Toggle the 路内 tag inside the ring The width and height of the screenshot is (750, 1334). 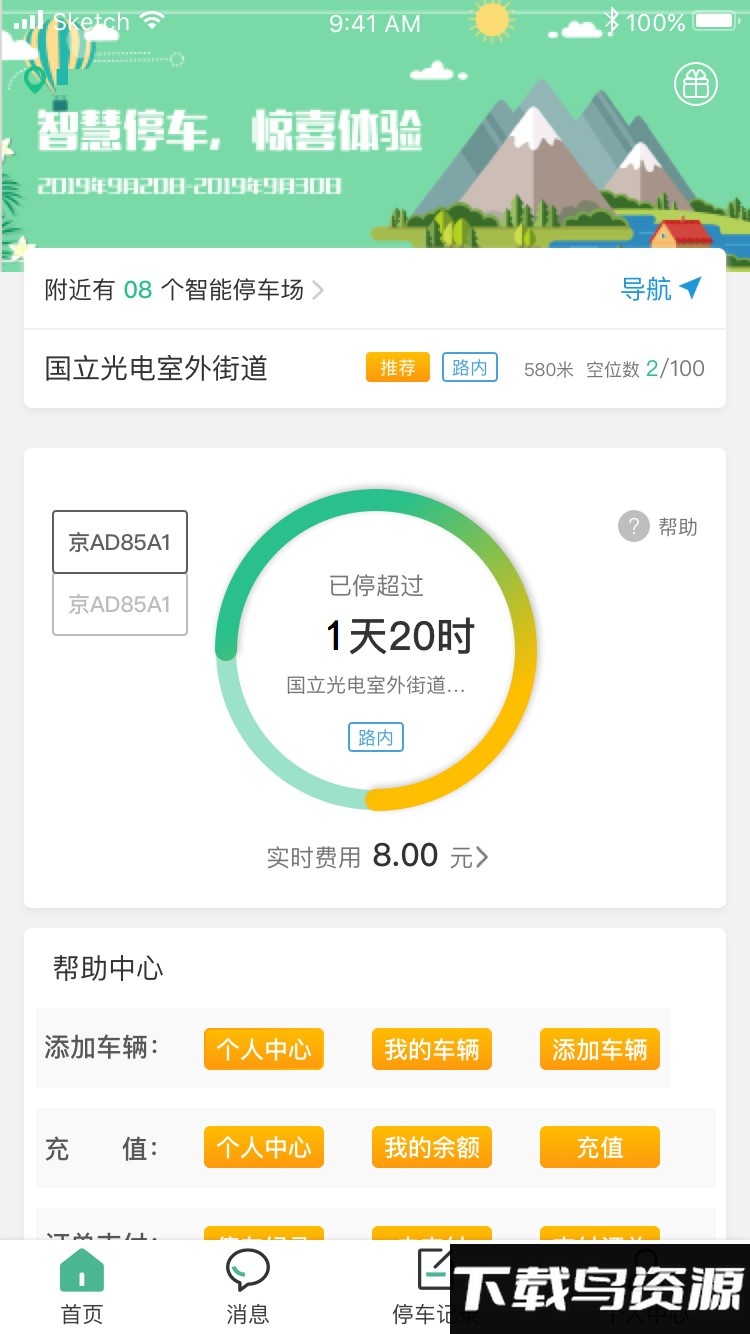point(375,737)
